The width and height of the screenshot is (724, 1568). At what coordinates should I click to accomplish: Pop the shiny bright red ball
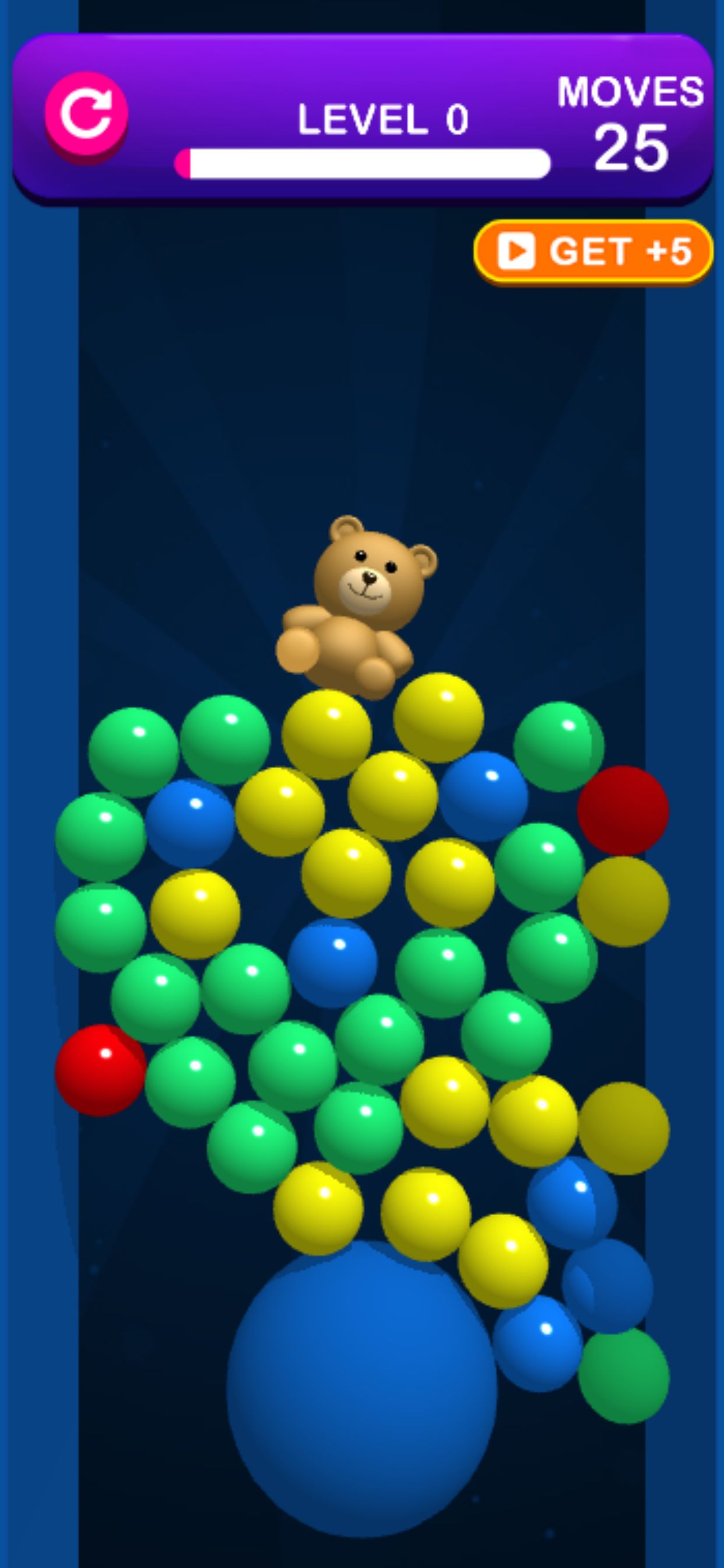coord(100,1069)
